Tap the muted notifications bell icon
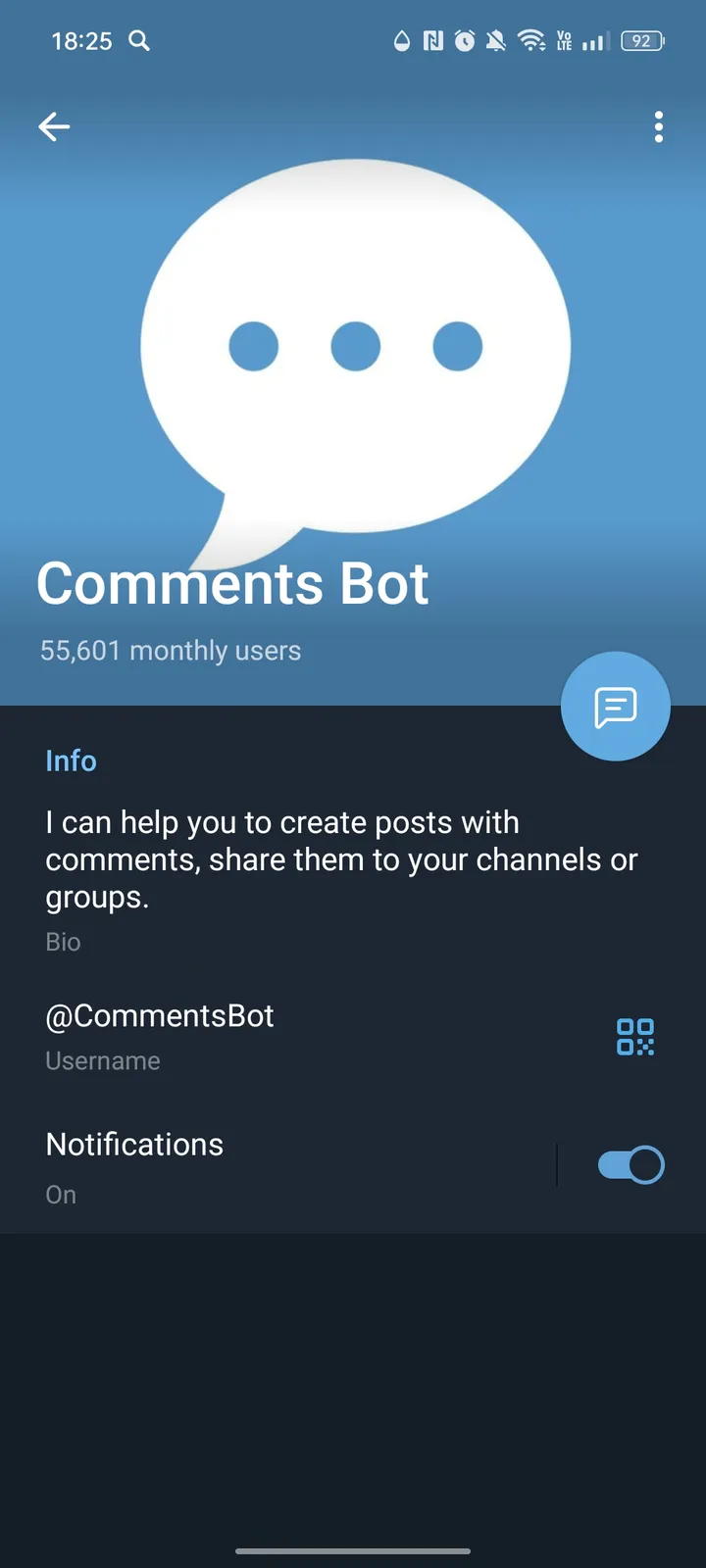 click(495, 41)
